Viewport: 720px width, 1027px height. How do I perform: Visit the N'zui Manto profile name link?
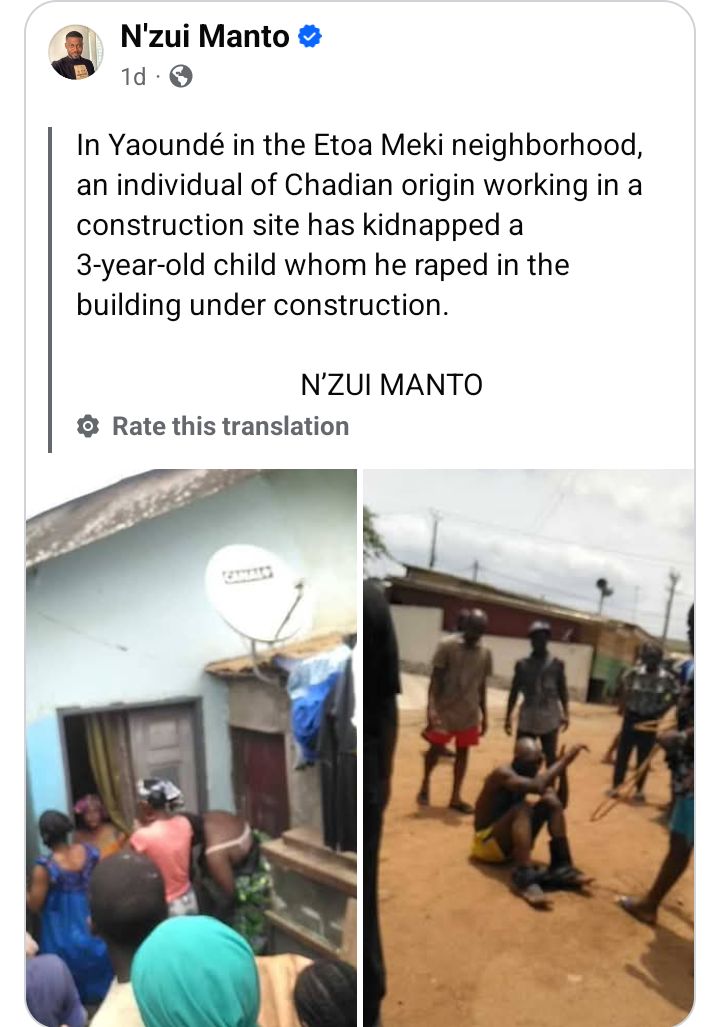[204, 38]
